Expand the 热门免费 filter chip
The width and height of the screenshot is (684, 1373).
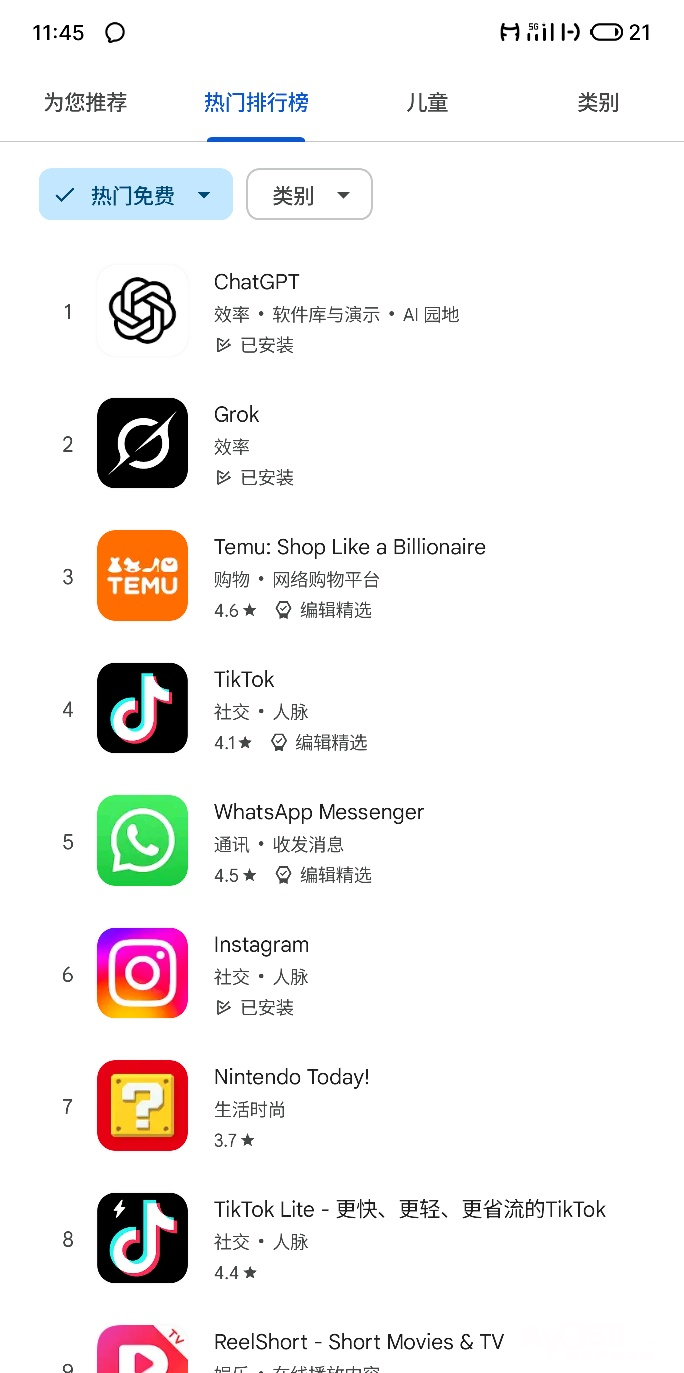click(x=136, y=195)
